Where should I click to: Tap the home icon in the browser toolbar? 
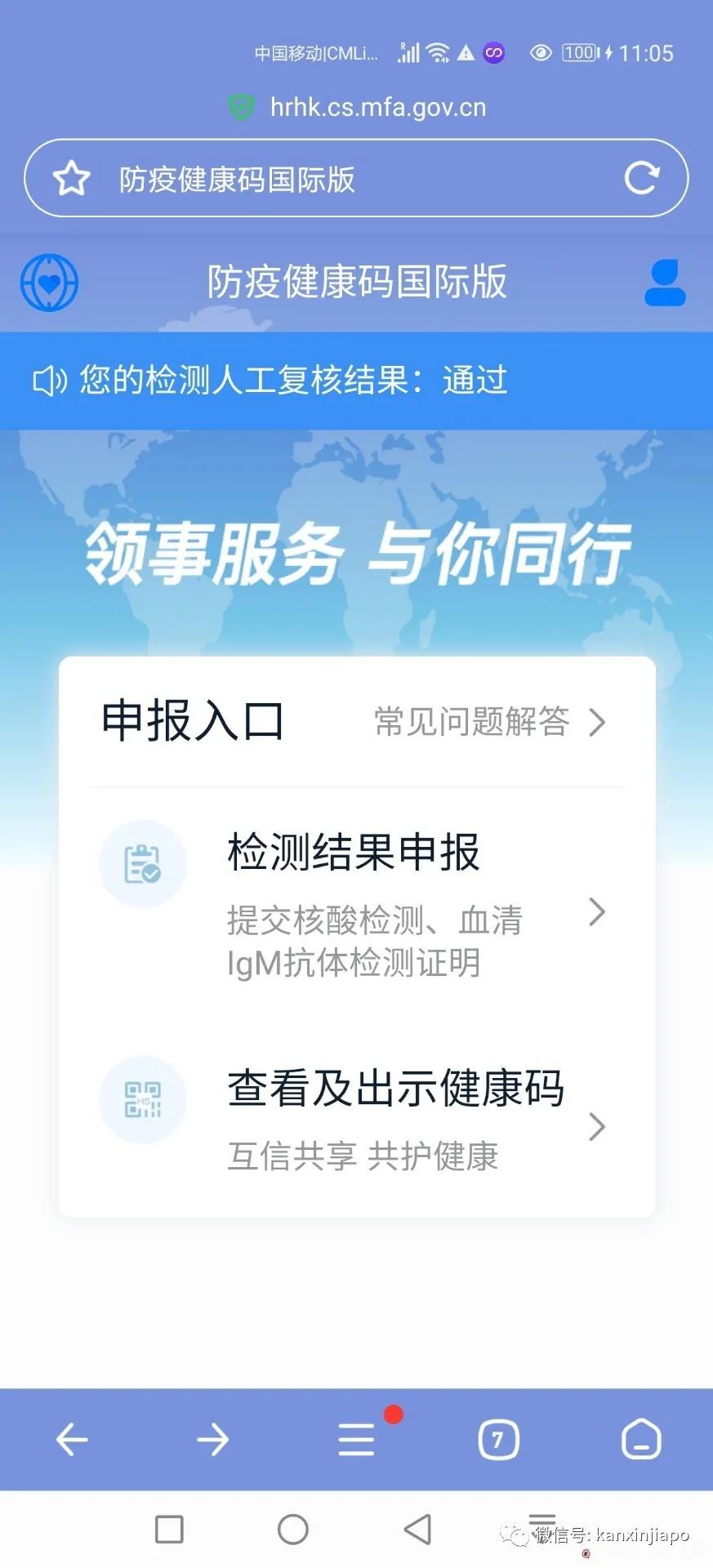click(x=642, y=1440)
